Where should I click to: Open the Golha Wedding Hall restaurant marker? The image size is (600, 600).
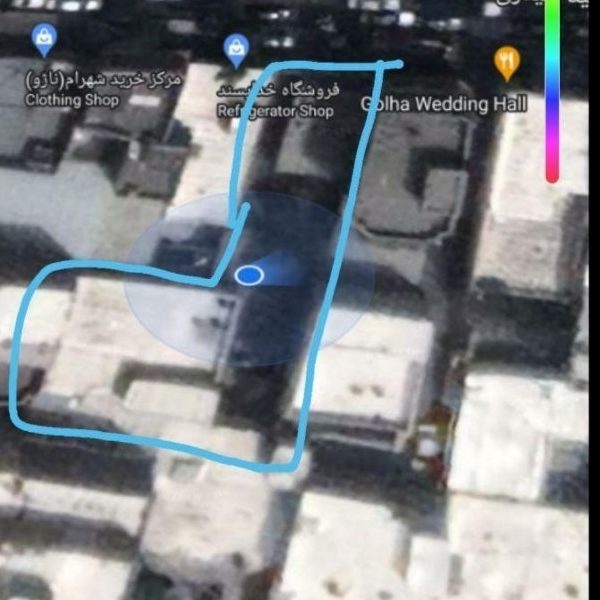[x=507, y=64]
